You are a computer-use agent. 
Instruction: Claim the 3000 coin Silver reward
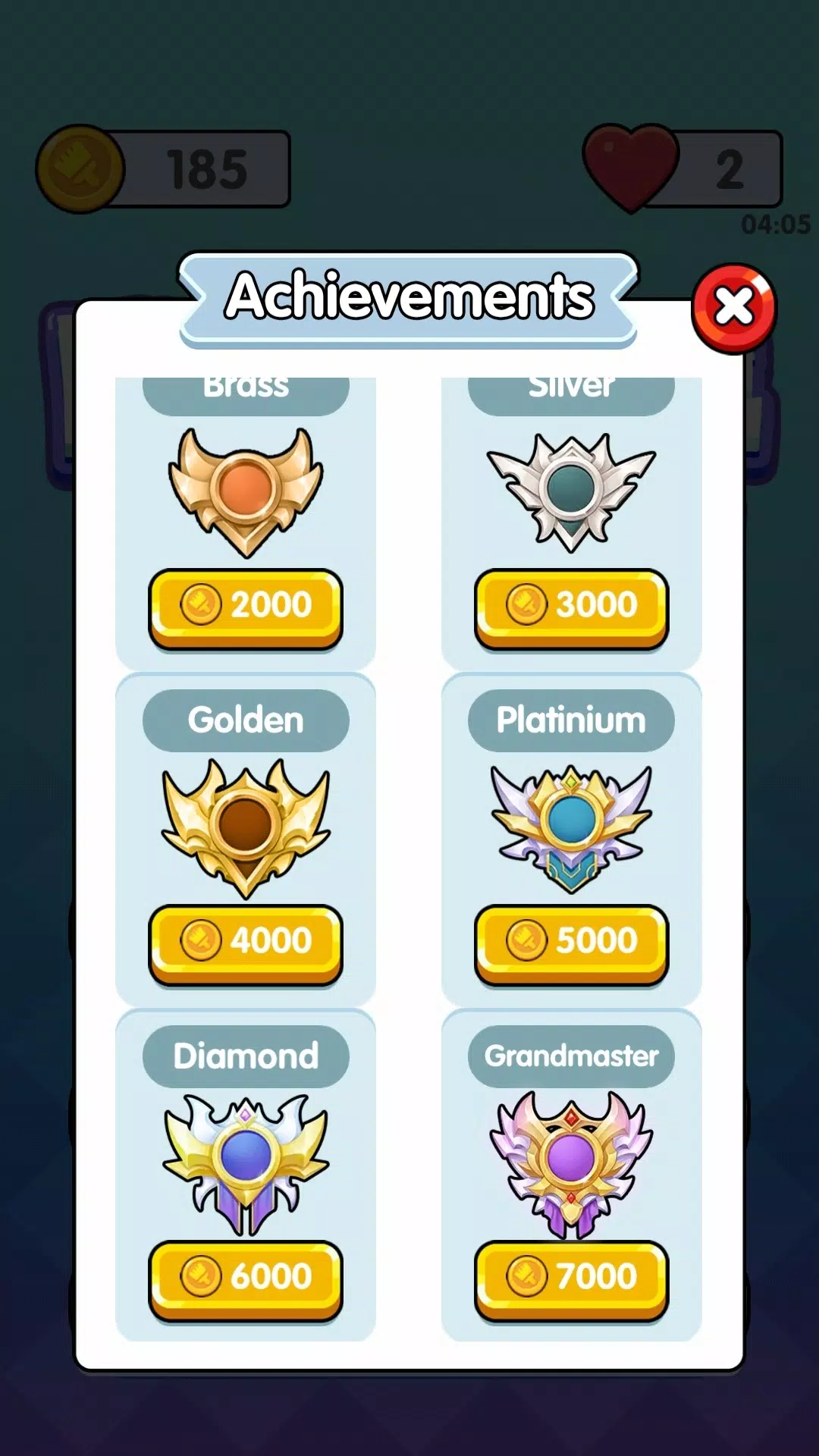[571, 607]
